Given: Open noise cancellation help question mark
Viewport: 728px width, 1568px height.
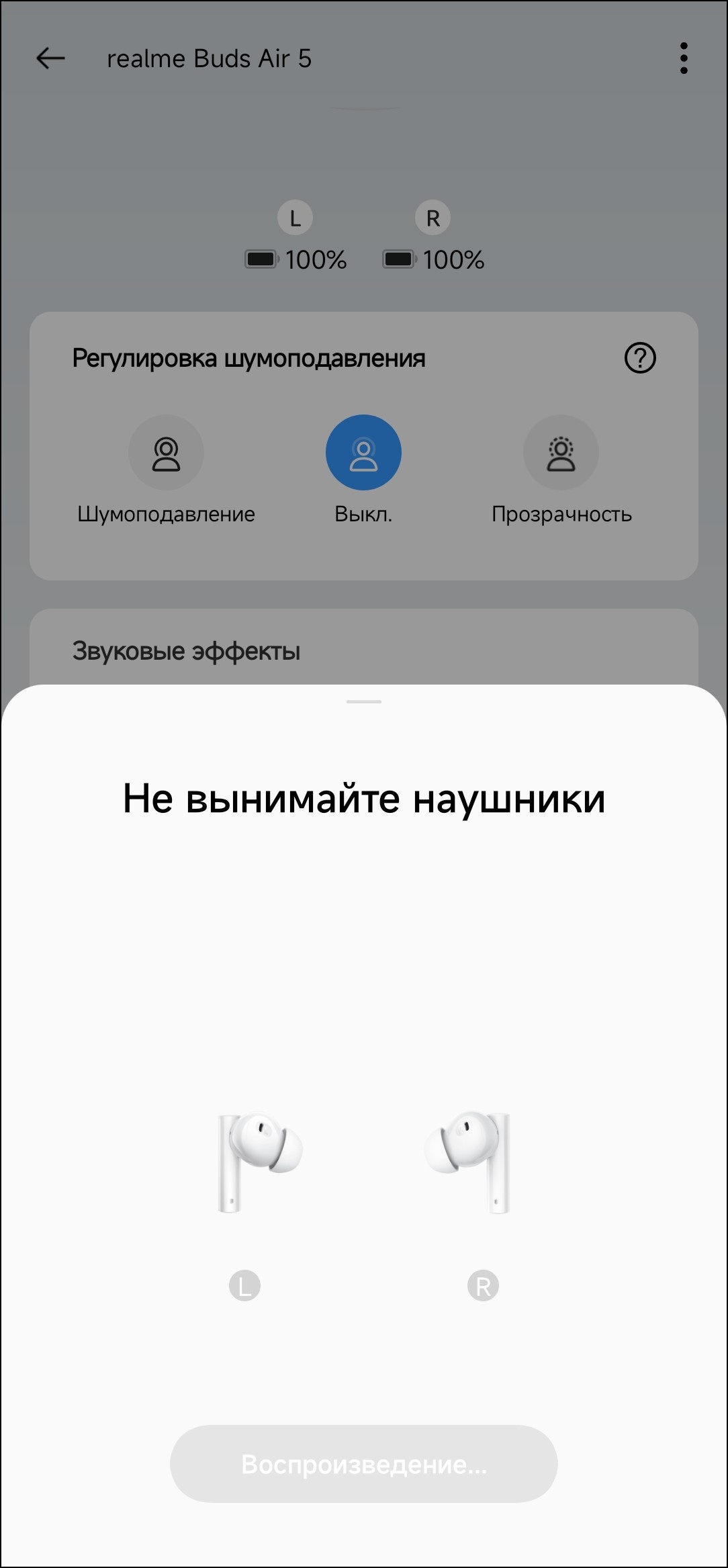Looking at the screenshot, I should [x=639, y=358].
